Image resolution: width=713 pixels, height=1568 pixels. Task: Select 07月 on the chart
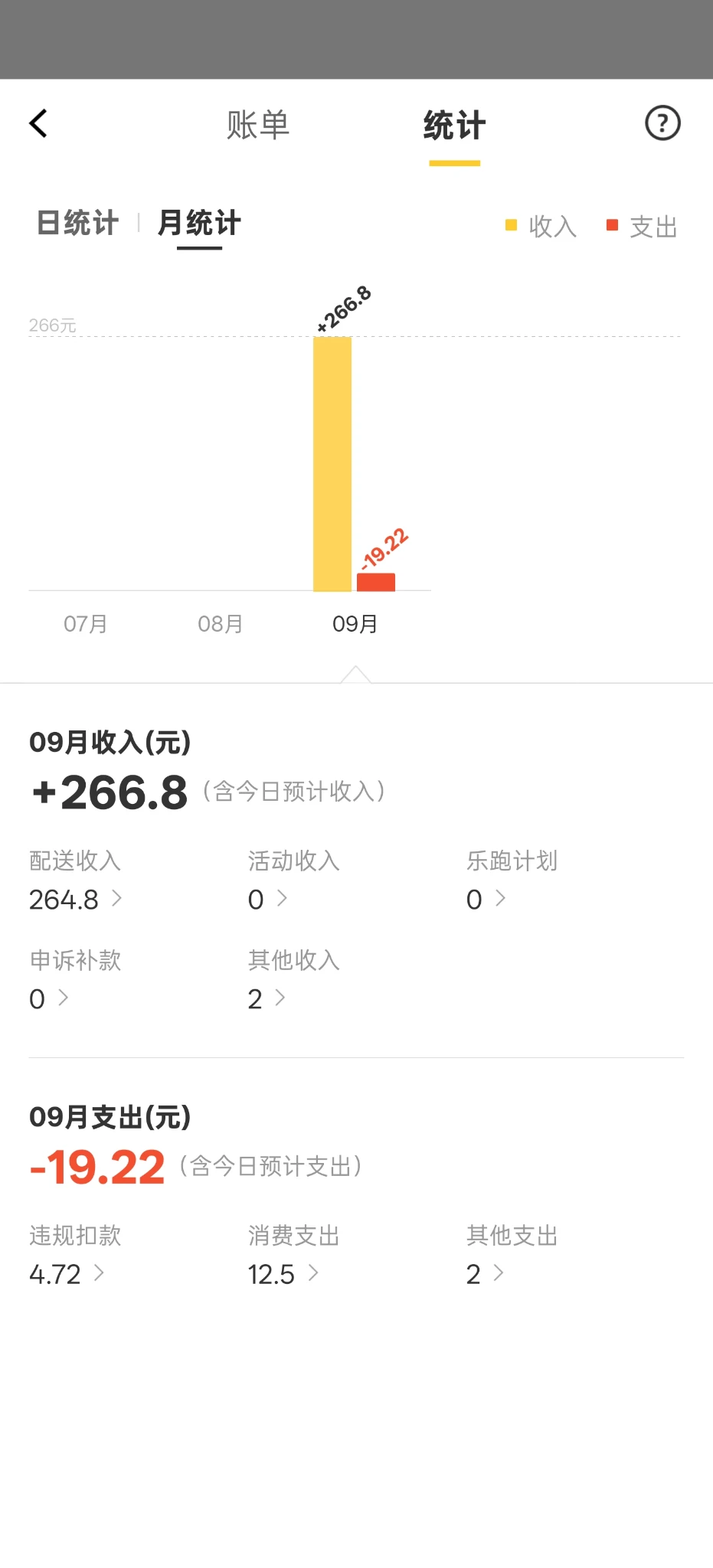tap(86, 624)
